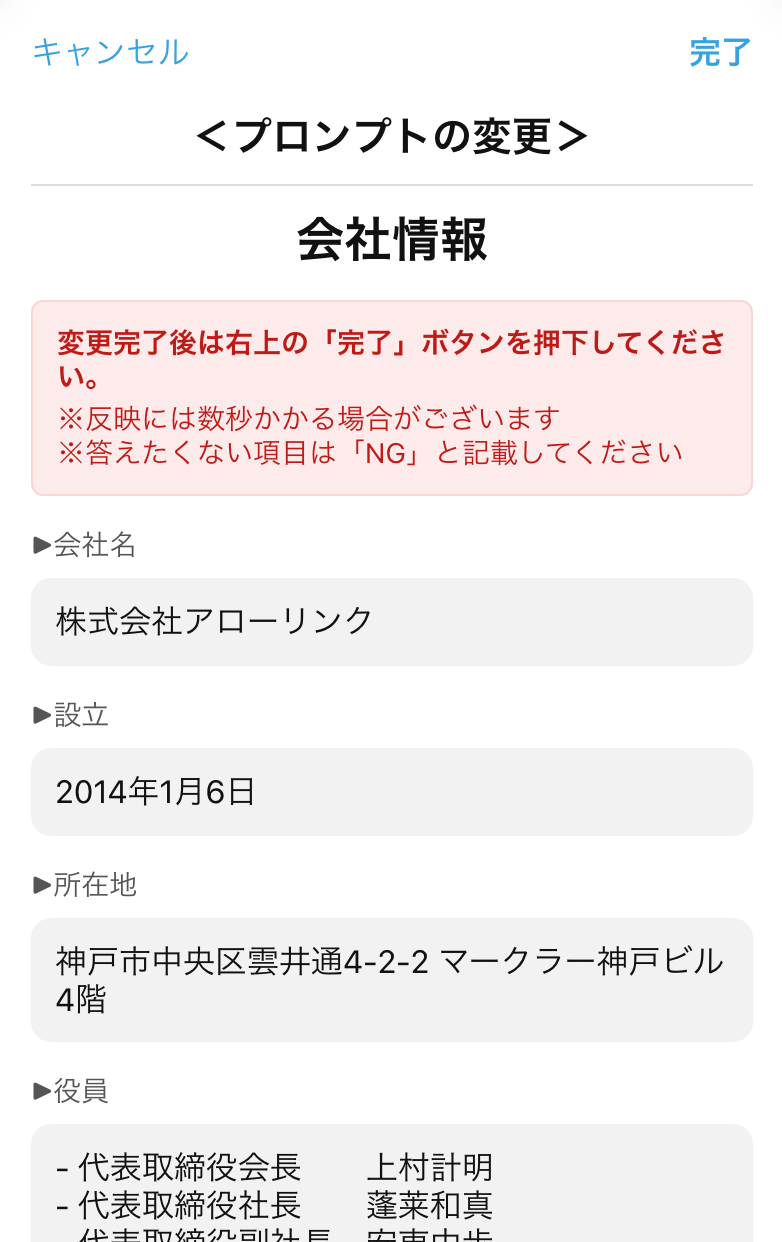Edit the 所在地 address field
Viewport: 782px width, 1242px height.
[391, 980]
